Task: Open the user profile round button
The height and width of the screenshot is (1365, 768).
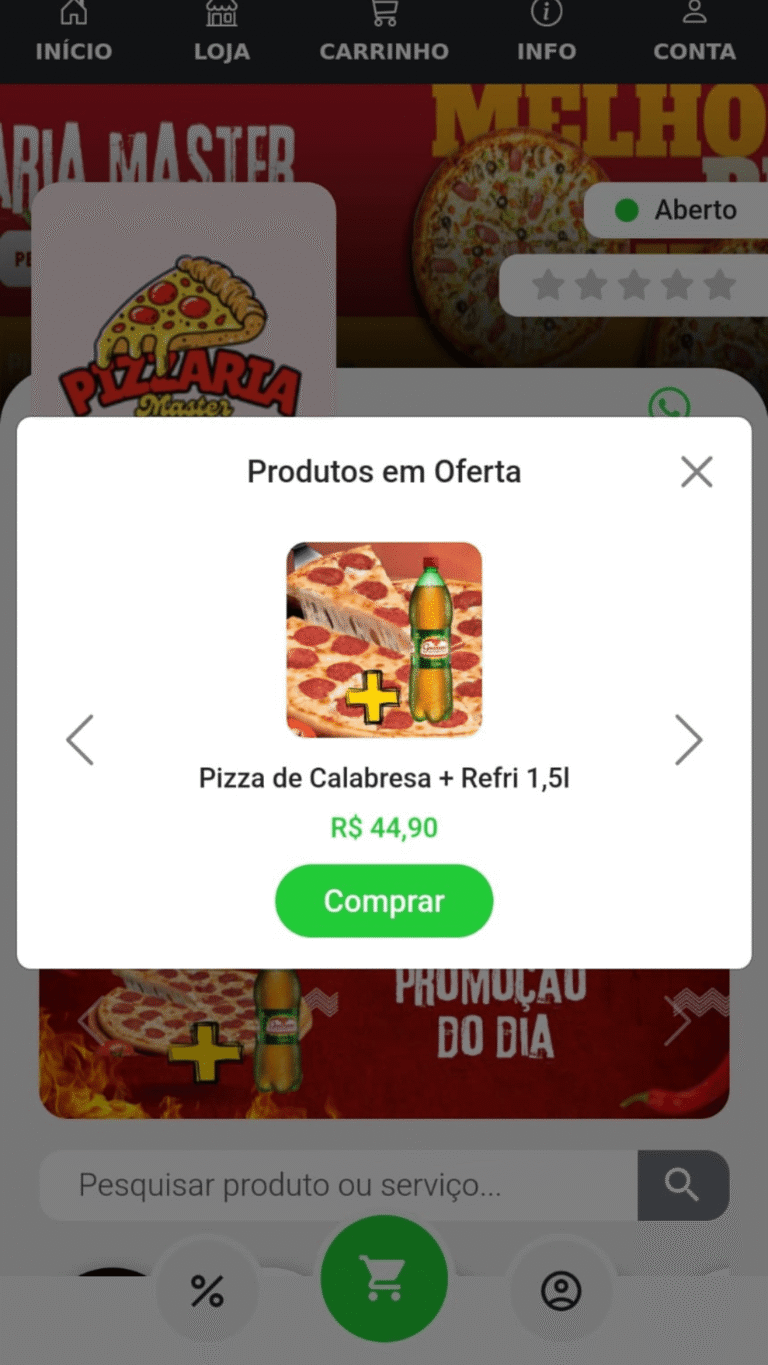Action: [561, 1291]
